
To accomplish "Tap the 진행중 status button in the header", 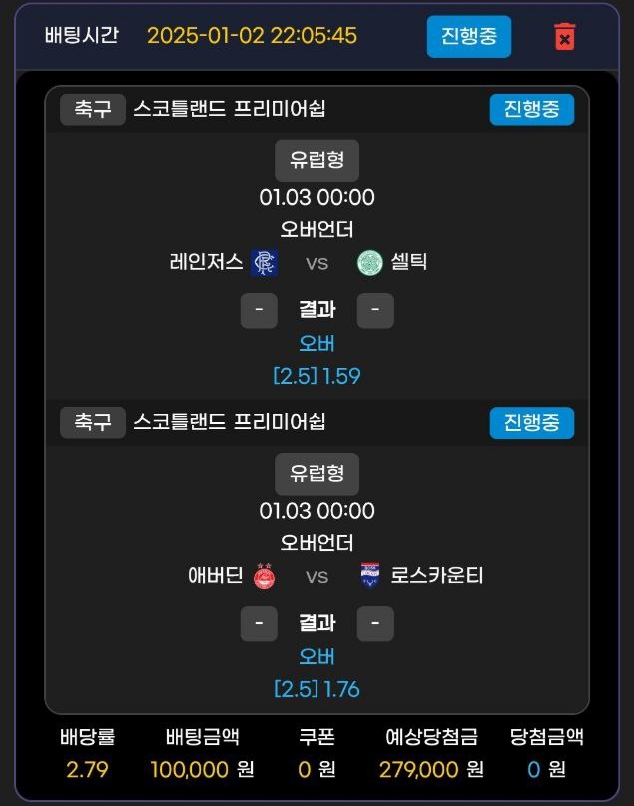I will (468, 37).
